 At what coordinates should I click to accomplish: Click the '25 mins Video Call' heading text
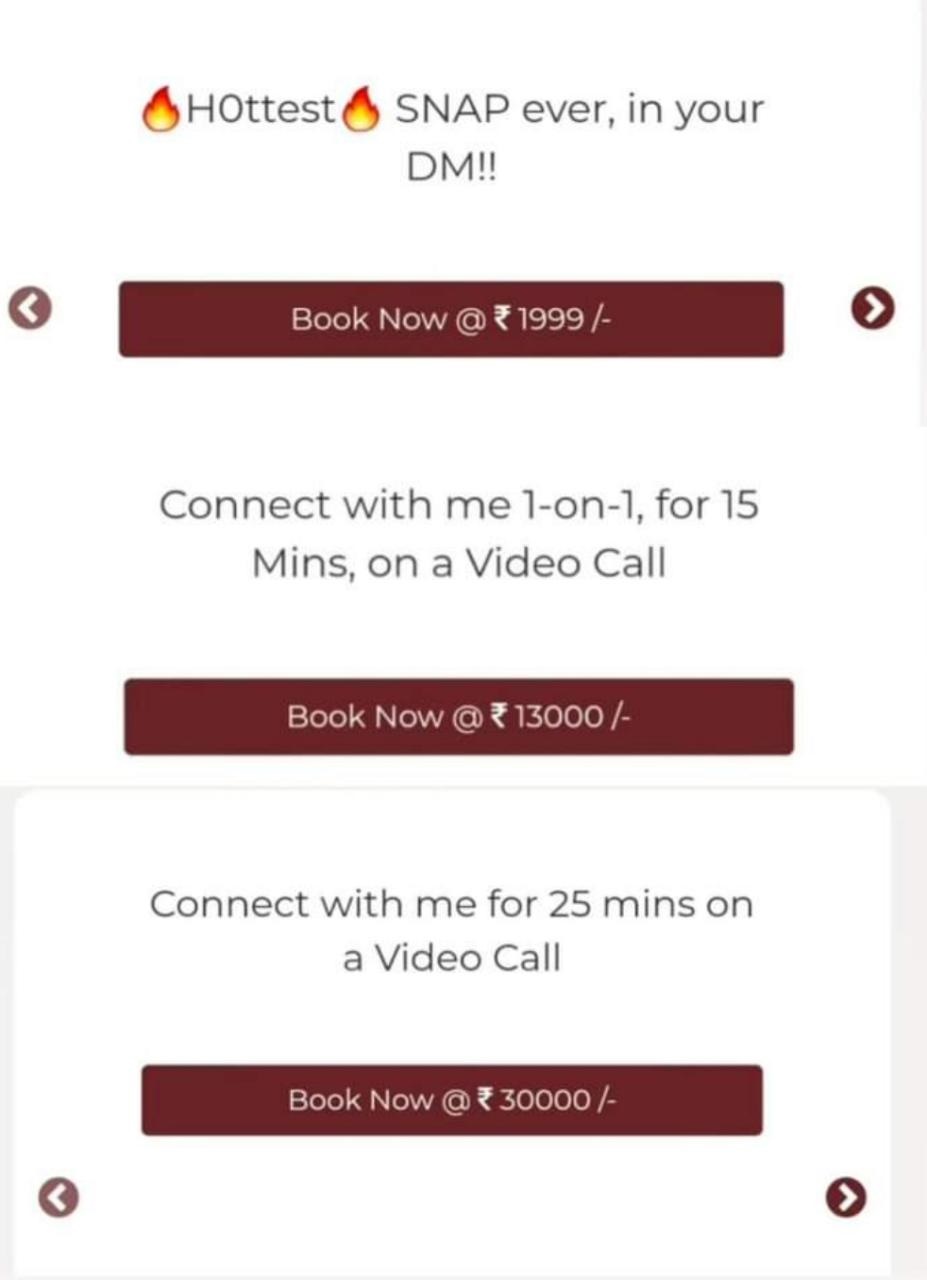(x=453, y=932)
